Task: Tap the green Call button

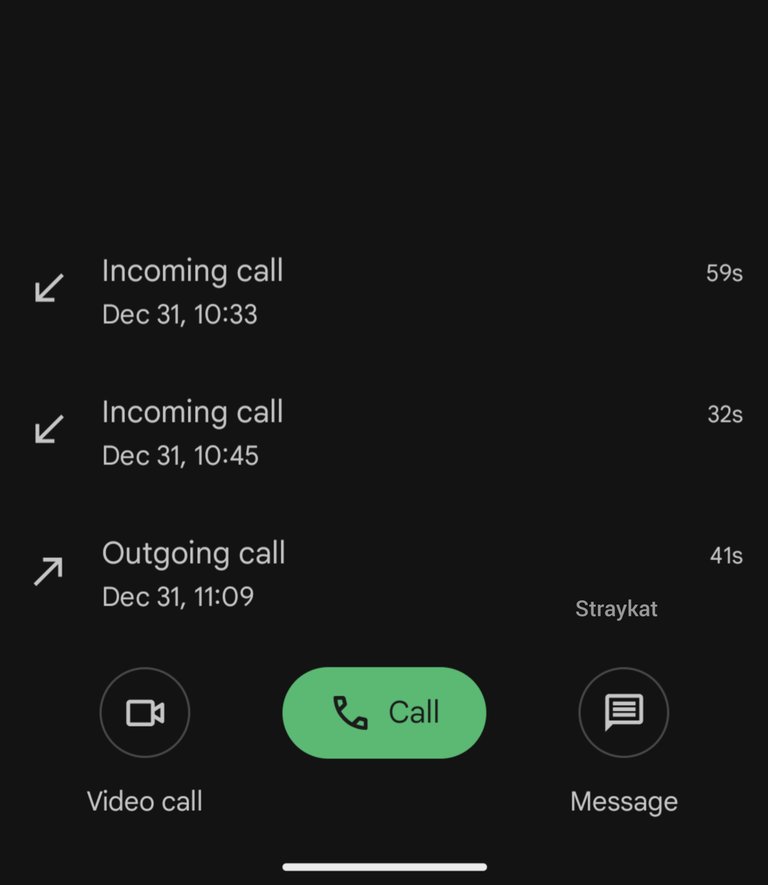Action: [384, 712]
